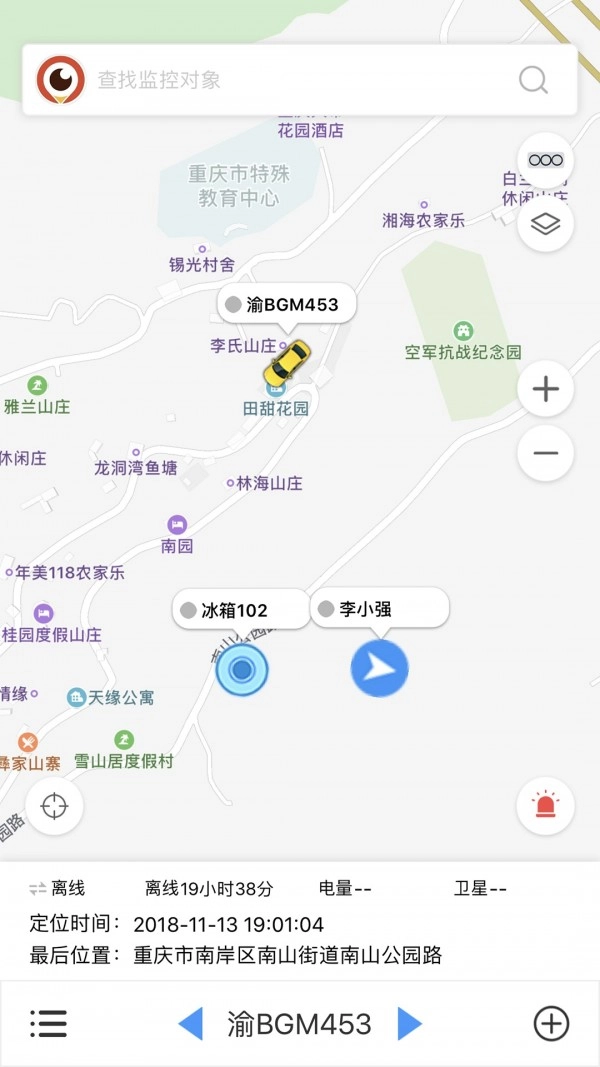Open the map layers selector
This screenshot has height=1067, width=600.
click(546, 224)
